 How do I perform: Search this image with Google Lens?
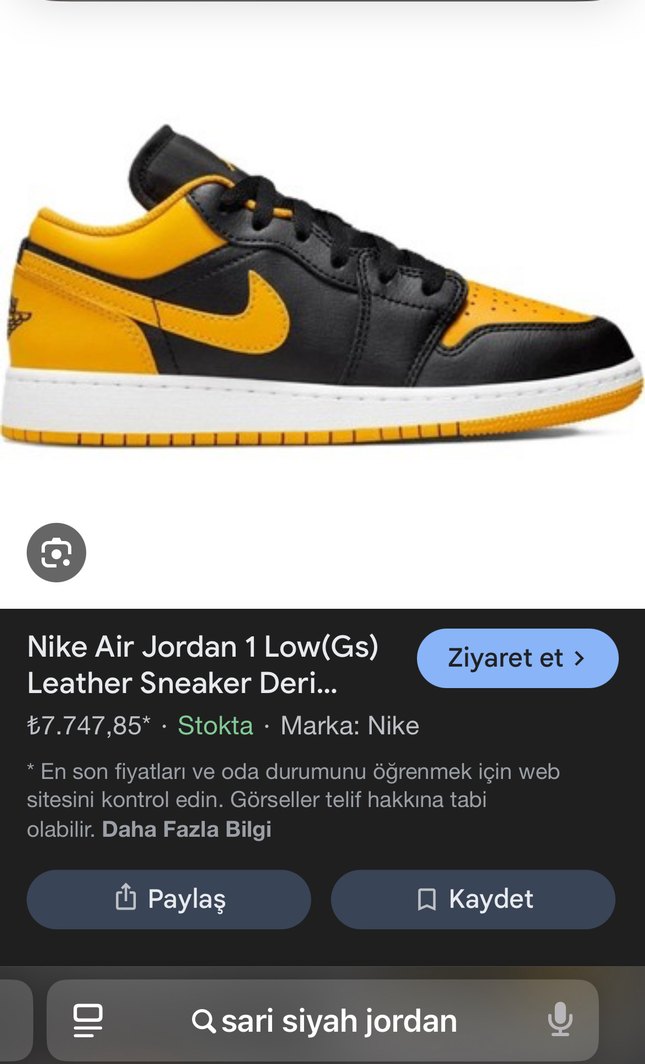click(x=56, y=552)
